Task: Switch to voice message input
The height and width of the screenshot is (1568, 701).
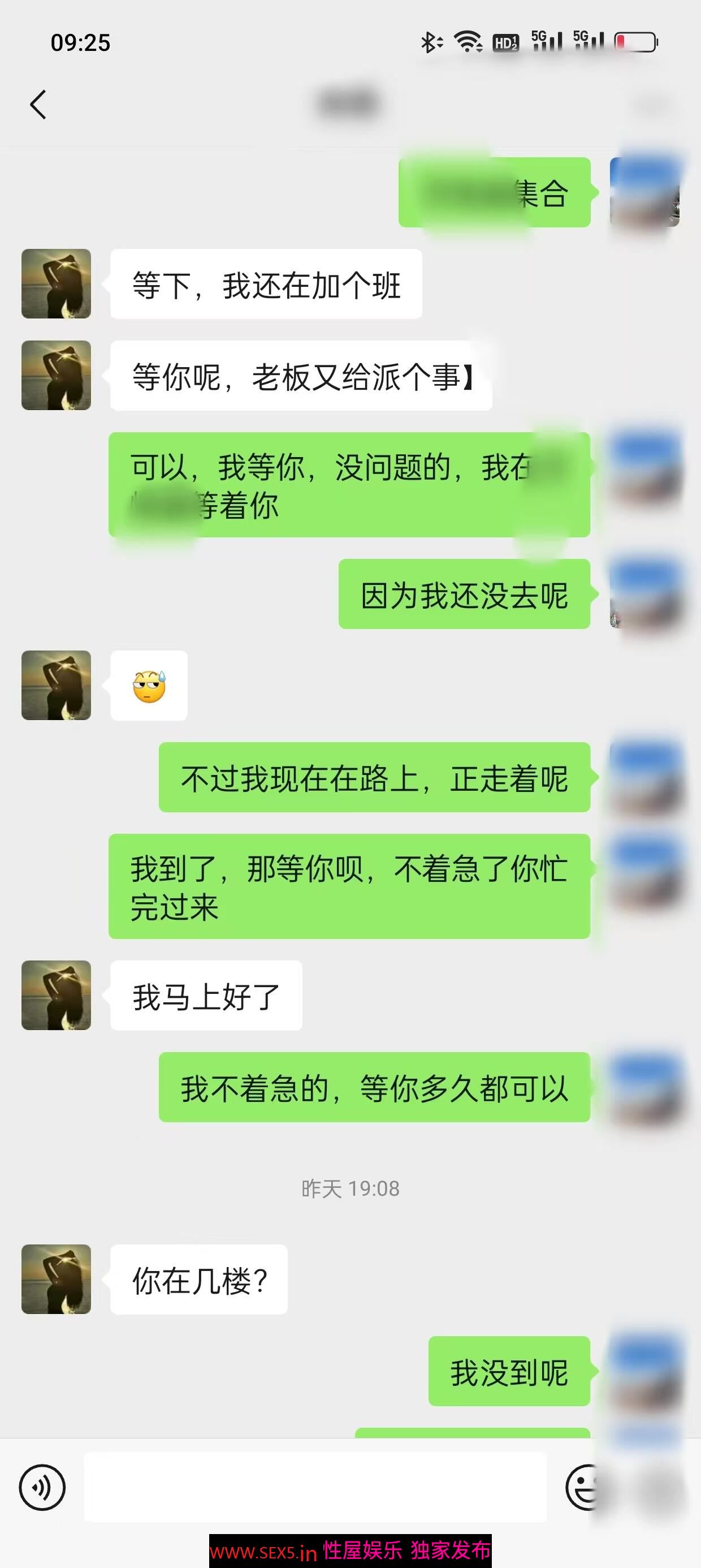Action: (x=42, y=1487)
